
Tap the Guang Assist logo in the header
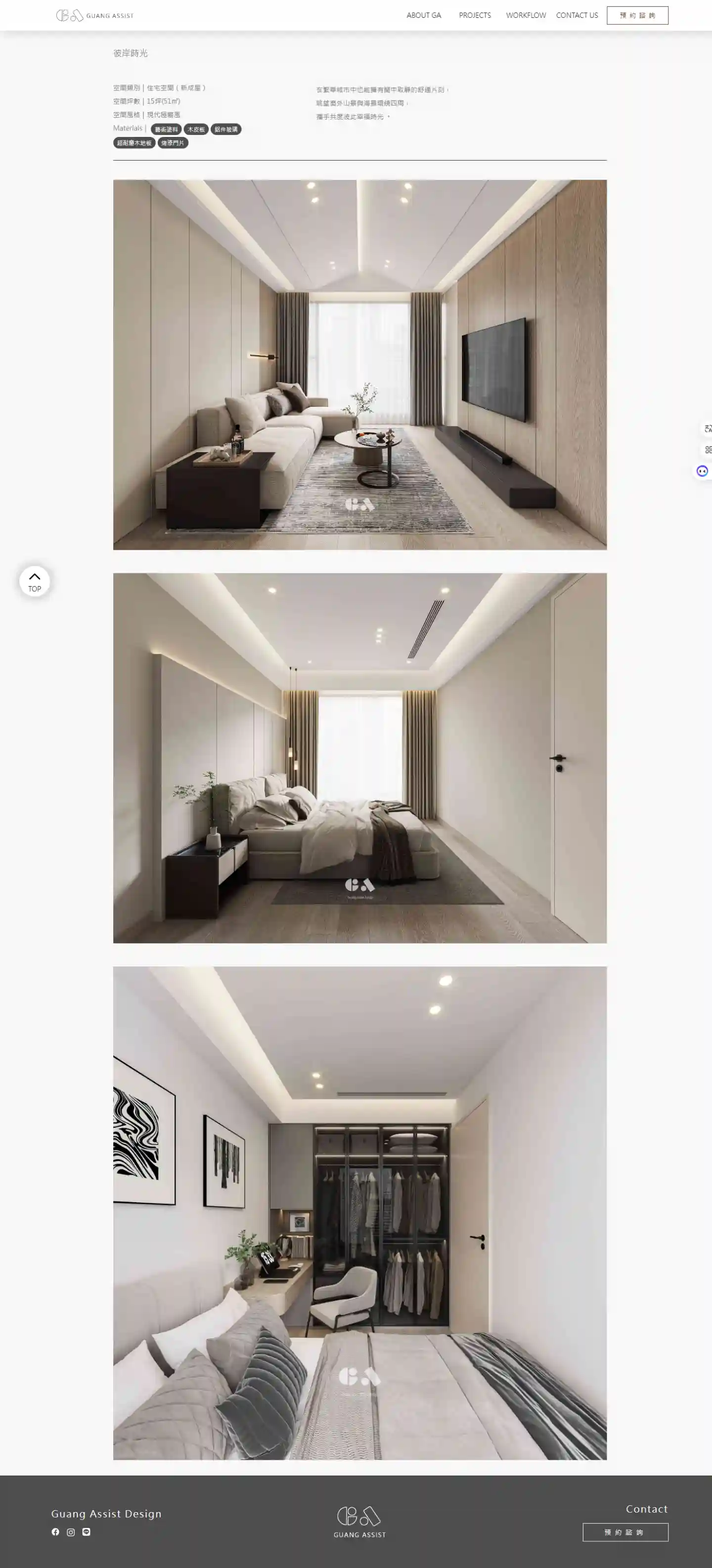pyautogui.click(x=94, y=15)
